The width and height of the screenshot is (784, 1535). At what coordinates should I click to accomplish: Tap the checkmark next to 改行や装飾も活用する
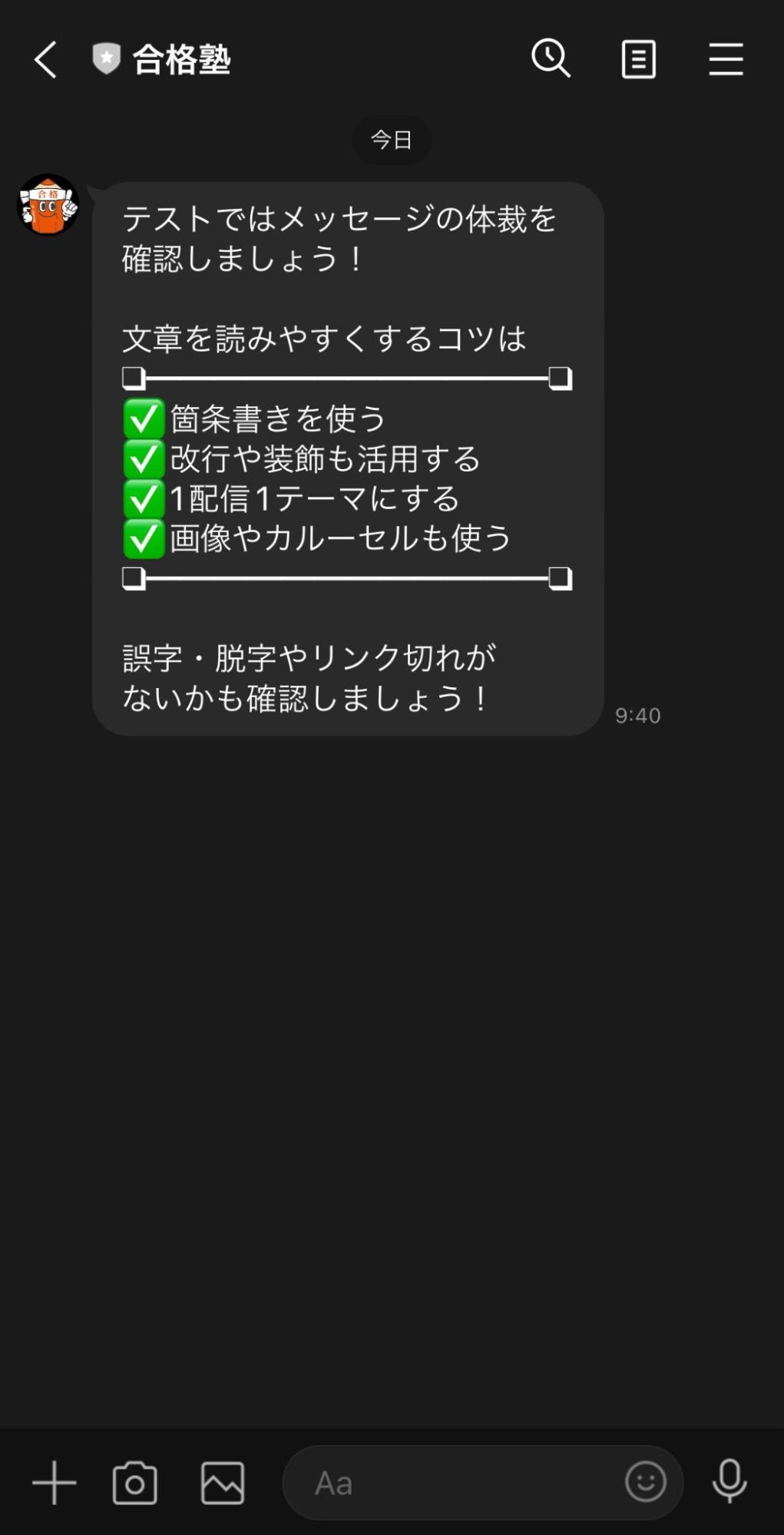(x=143, y=459)
